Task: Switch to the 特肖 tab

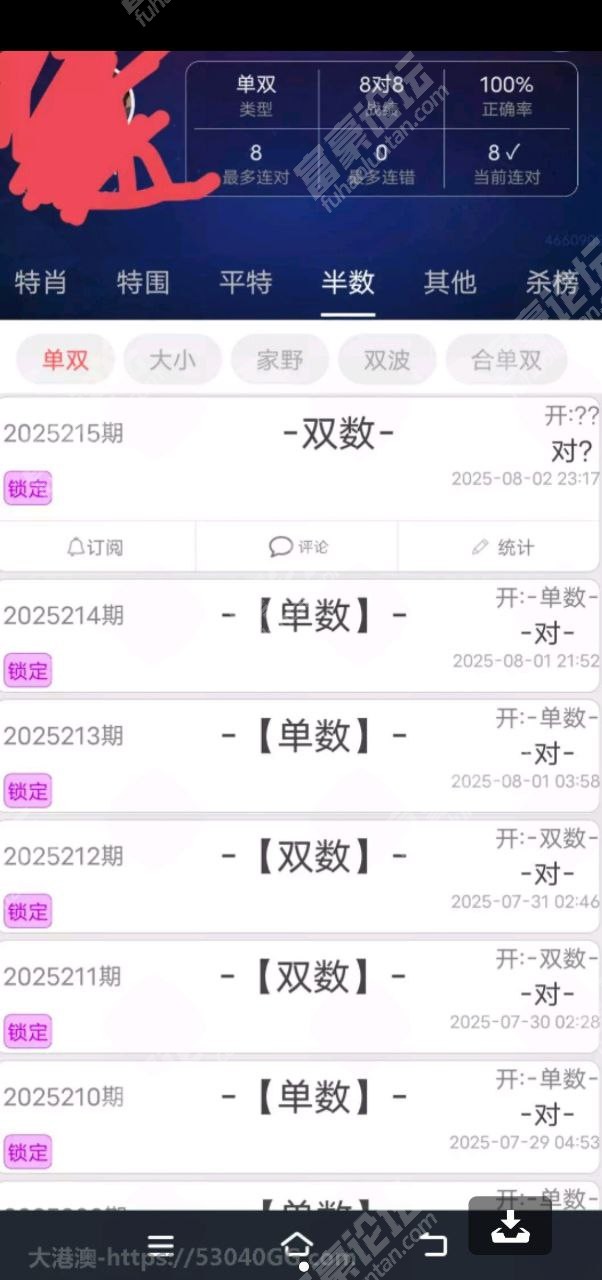Action: [x=41, y=282]
